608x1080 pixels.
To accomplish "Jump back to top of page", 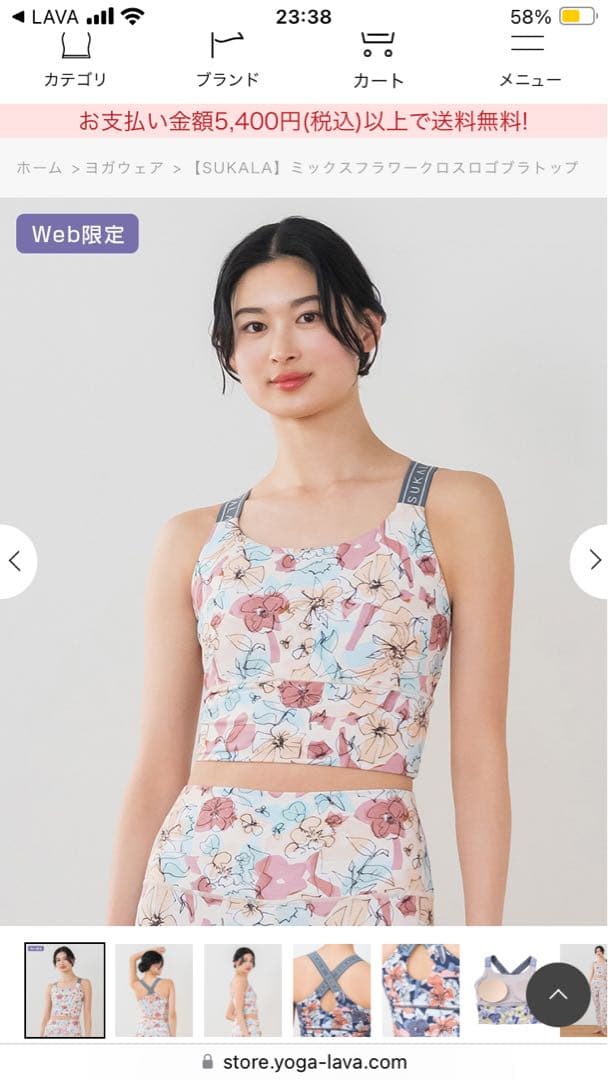I will point(558,994).
